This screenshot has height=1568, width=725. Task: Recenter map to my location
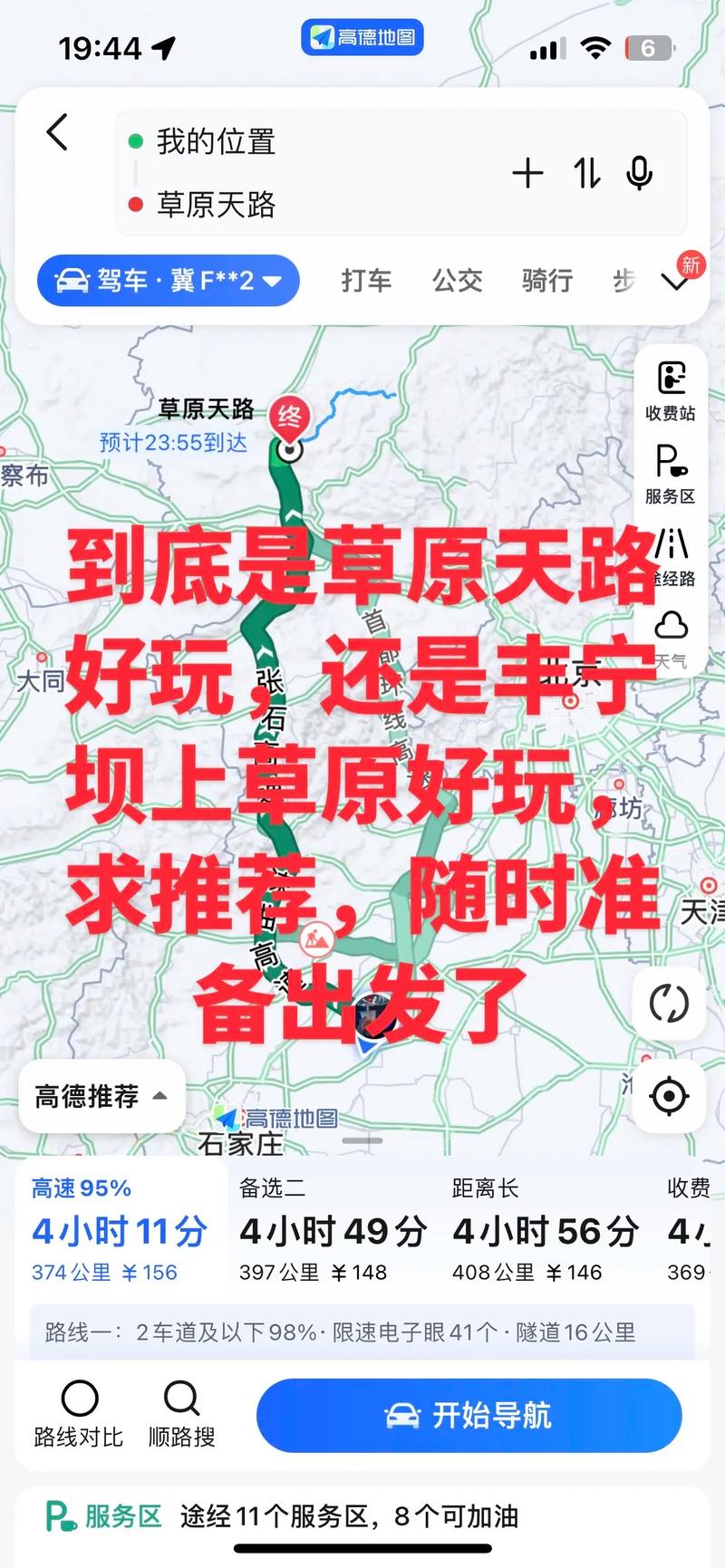coord(670,1096)
